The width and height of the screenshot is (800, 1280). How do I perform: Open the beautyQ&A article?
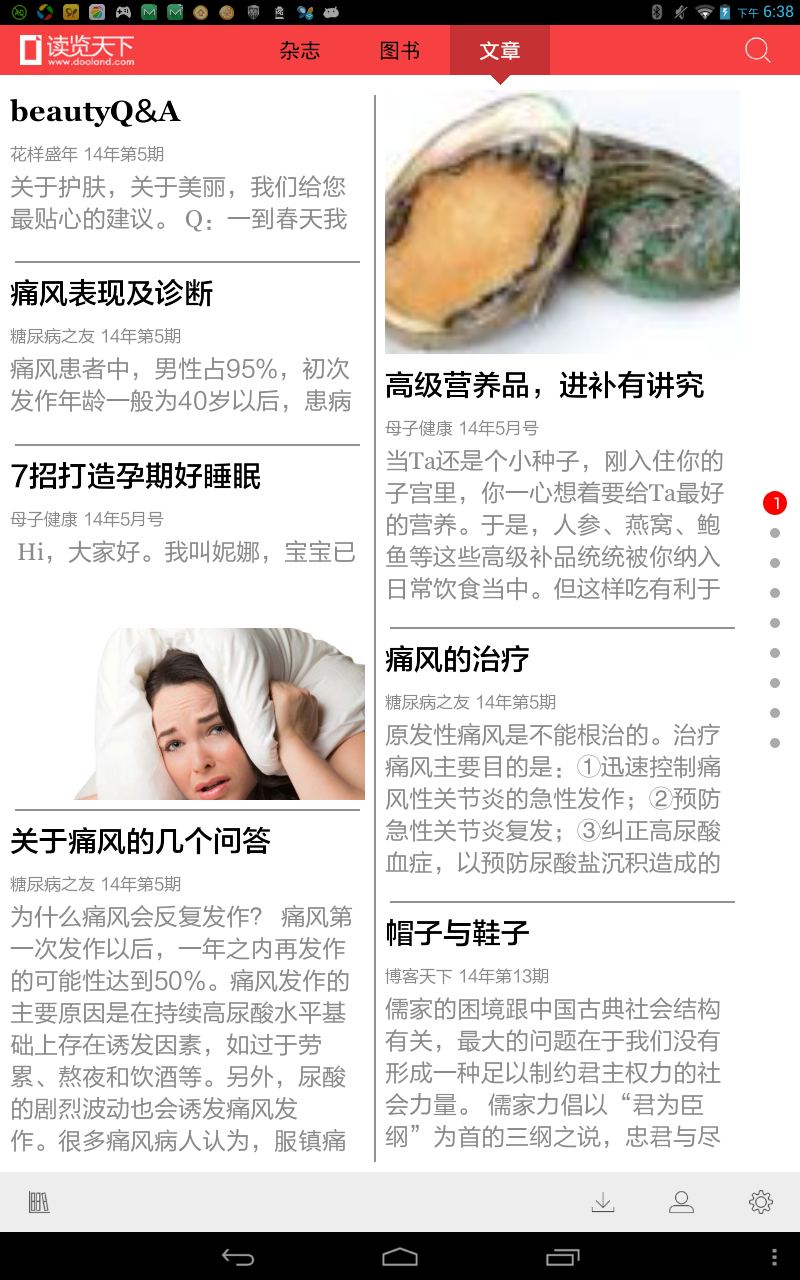96,112
